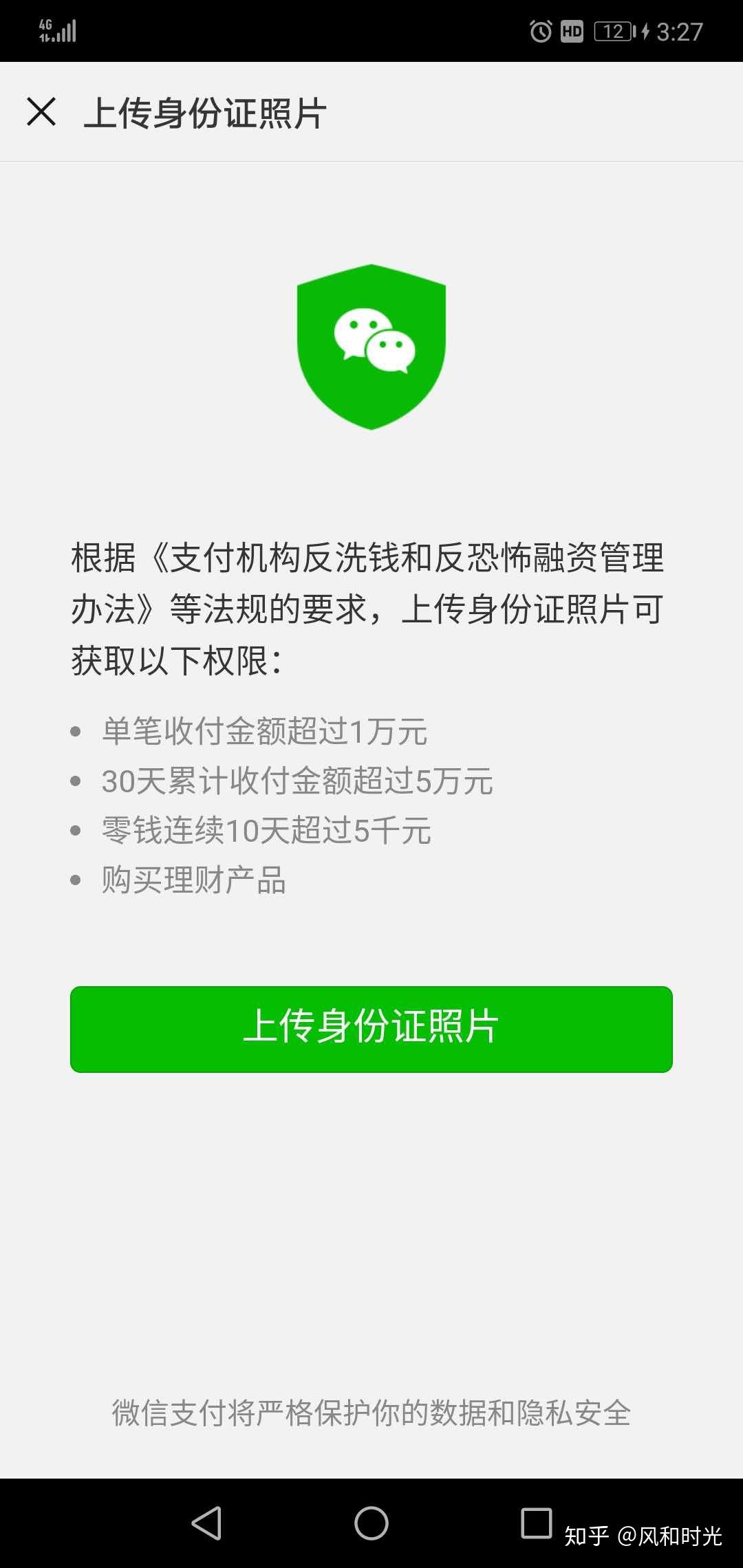The width and height of the screenshot is (743, 1568).
Task: Tap the green 上传身份证照片 button
Action: click(x=371, y=1029)
